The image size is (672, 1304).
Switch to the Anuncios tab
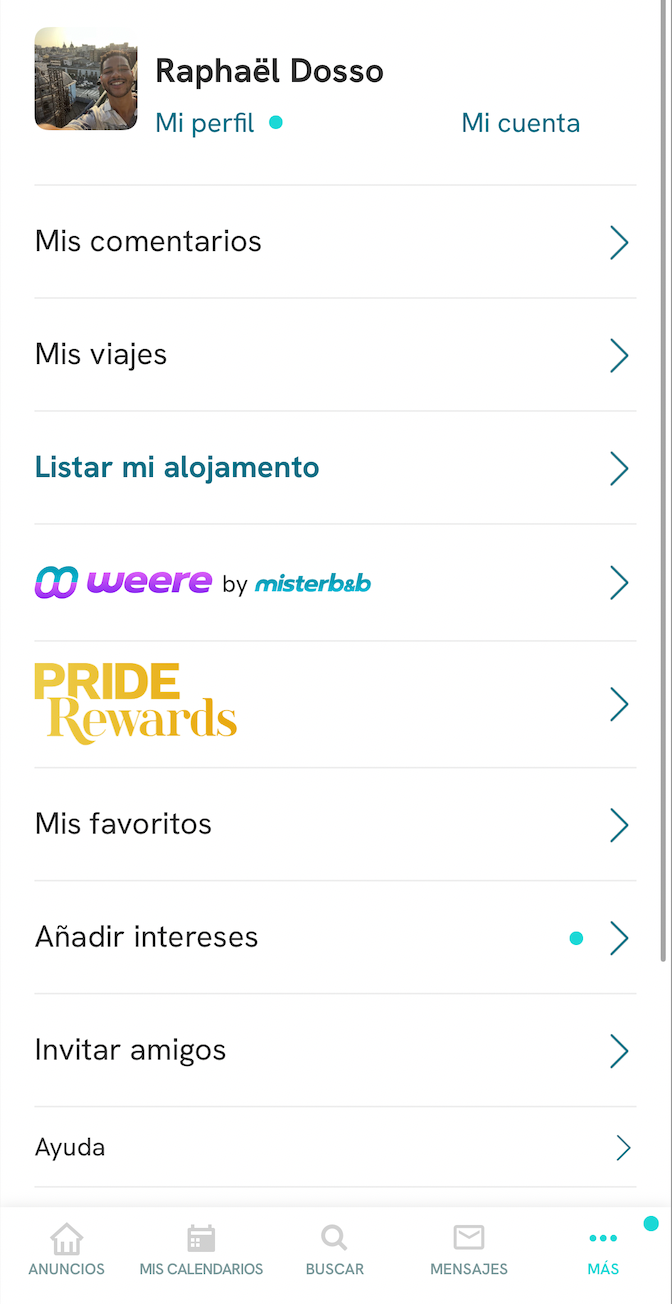(67, 1251)
